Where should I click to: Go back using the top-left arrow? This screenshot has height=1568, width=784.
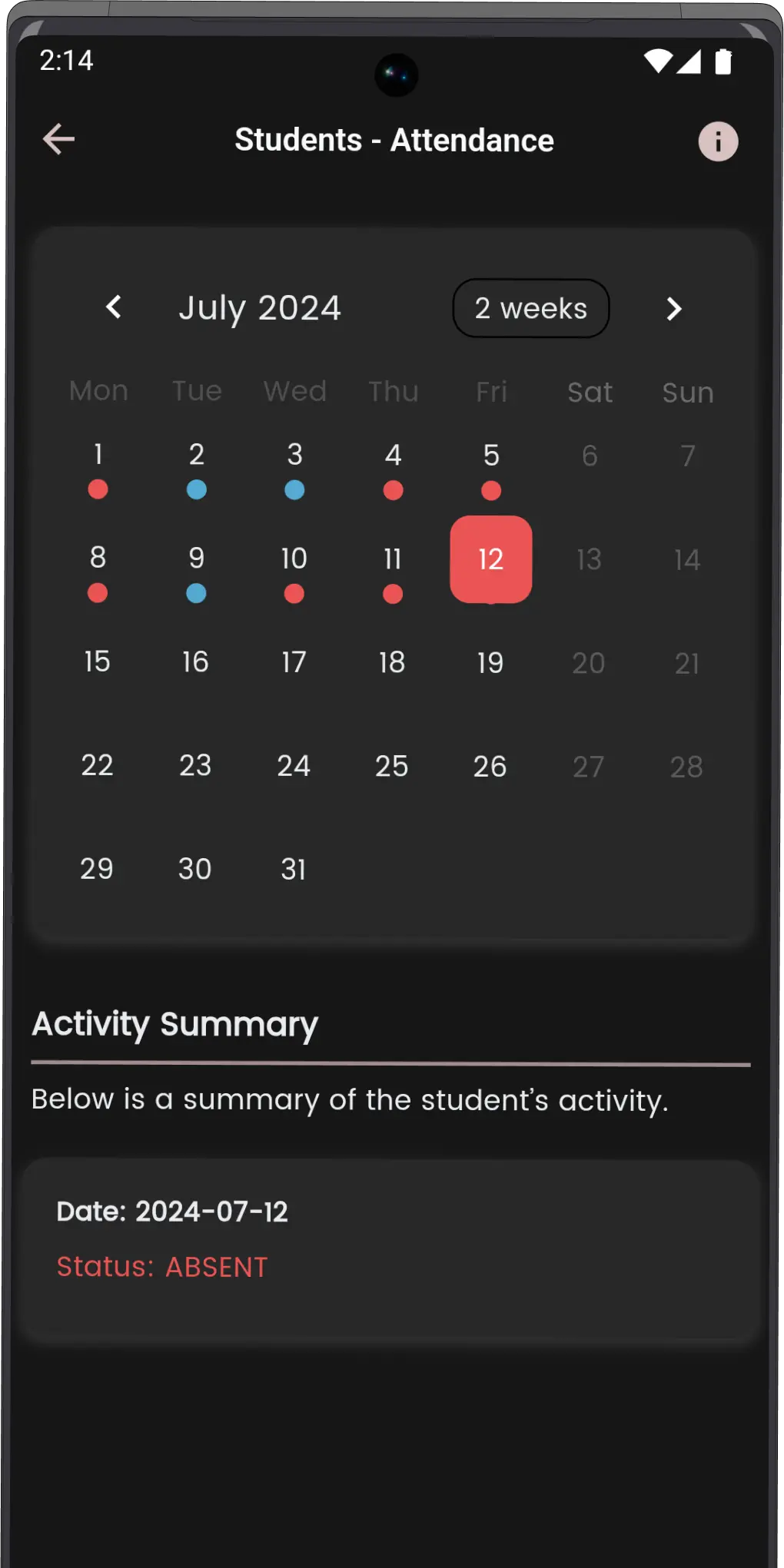[x=58, y=139]
